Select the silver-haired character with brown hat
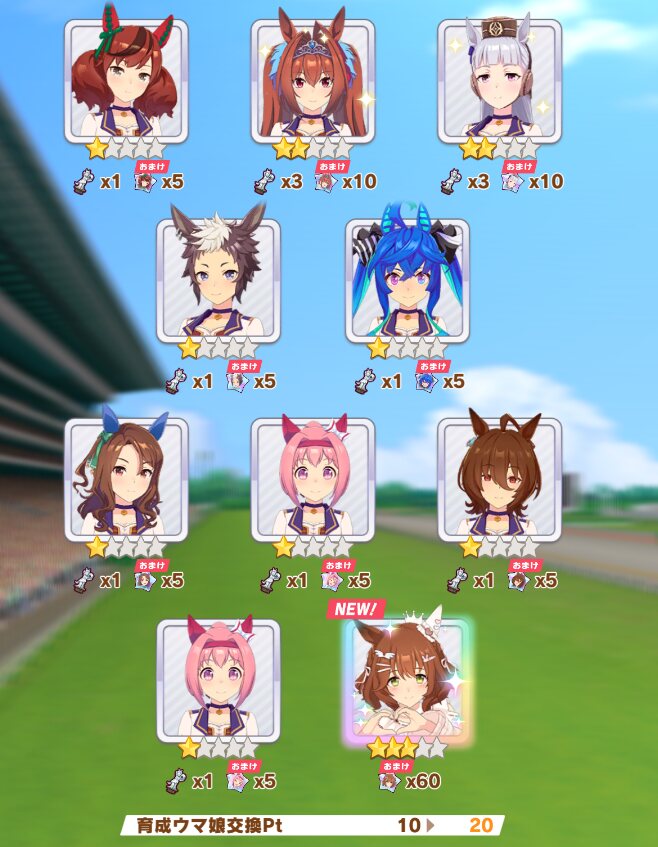 (499, 82)
